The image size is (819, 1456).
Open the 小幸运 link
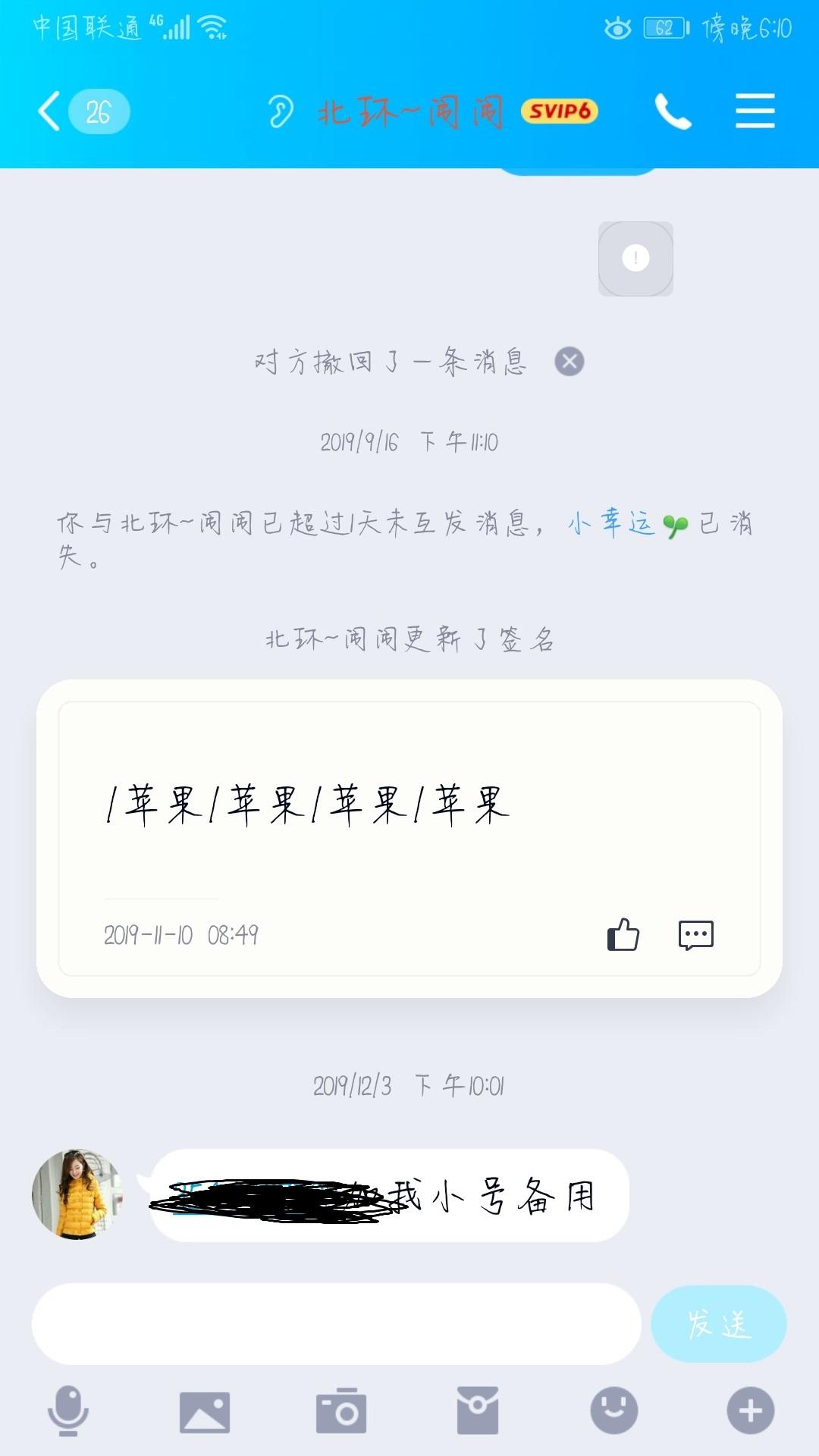coord(611,523)
